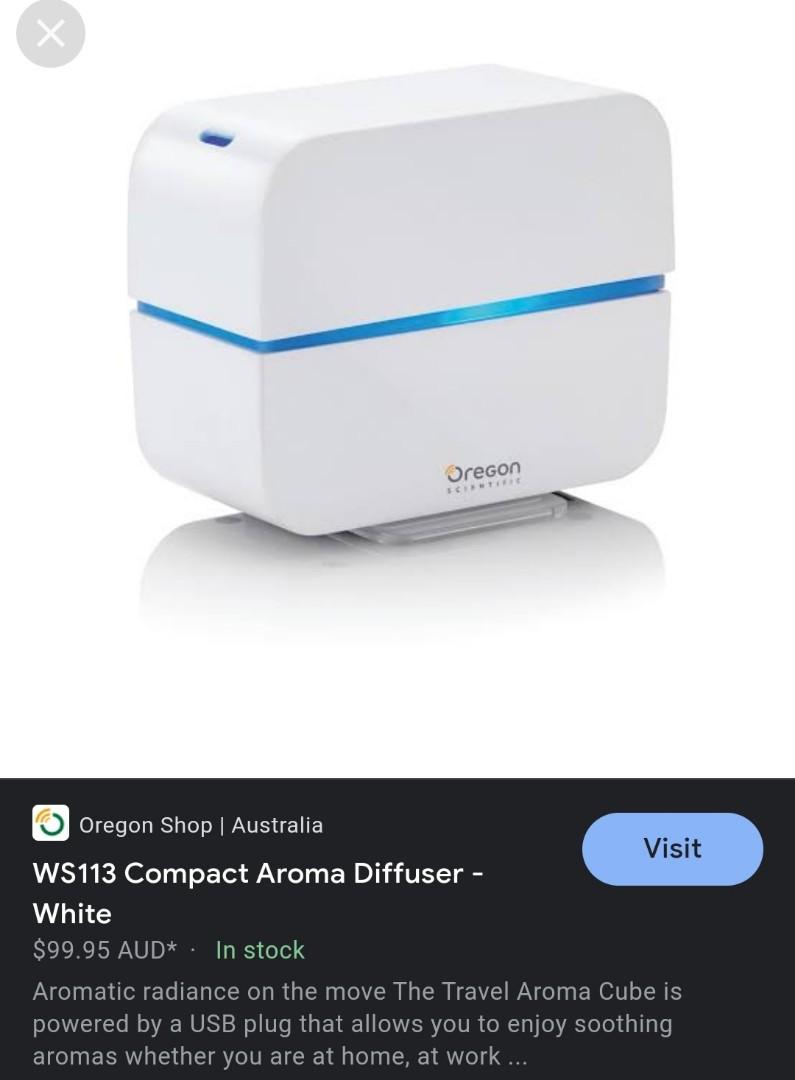Click the Oregon Shop favicon badge
This screenshot has height=1080, width=795.
[49, 825]
